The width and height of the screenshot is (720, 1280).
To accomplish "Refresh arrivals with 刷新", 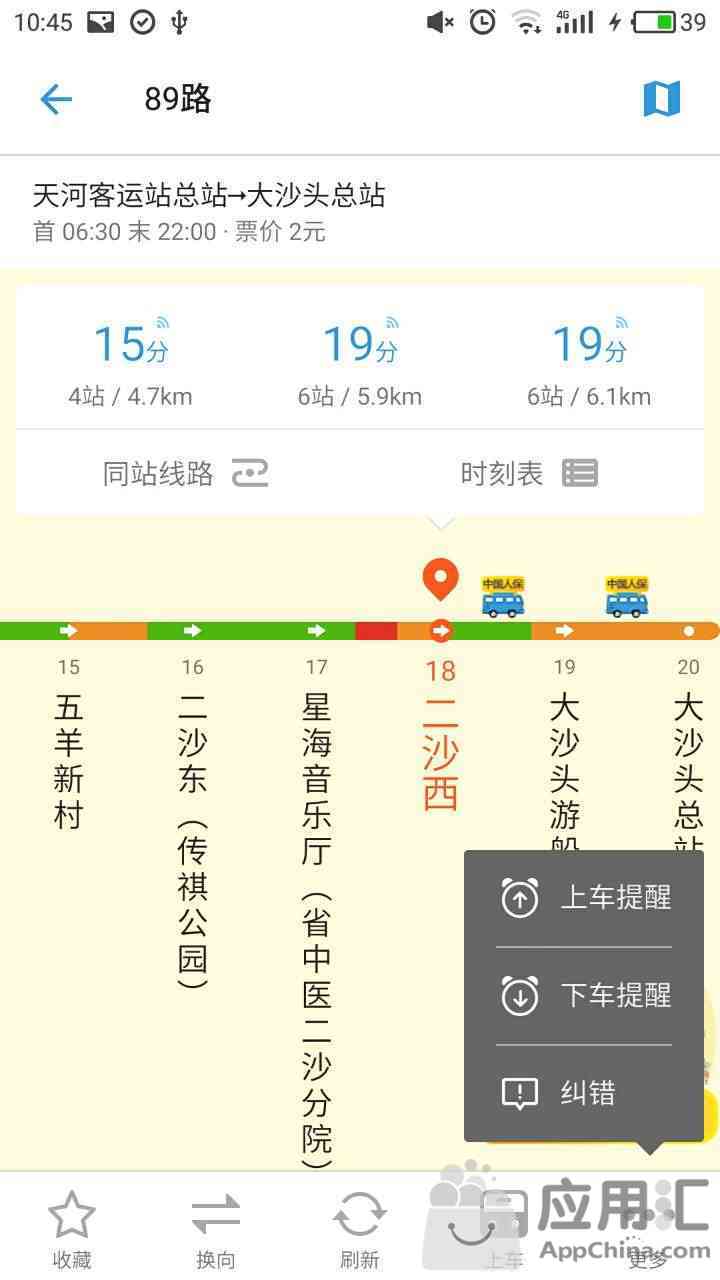I will pos(359,1228).
